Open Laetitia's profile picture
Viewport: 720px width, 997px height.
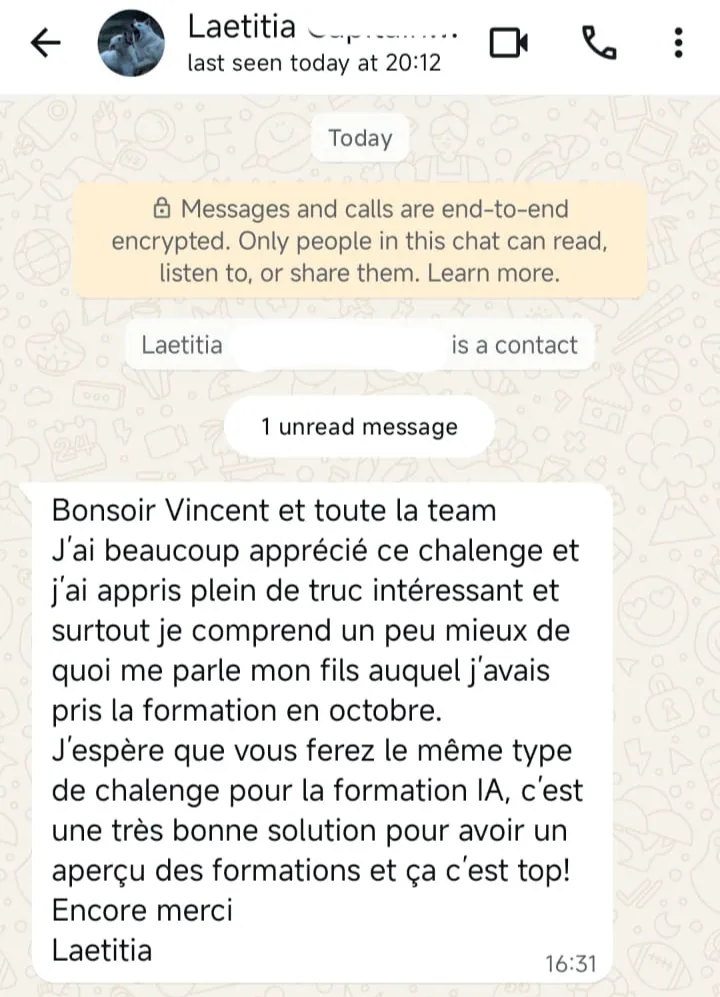click(x=131, y=45)
